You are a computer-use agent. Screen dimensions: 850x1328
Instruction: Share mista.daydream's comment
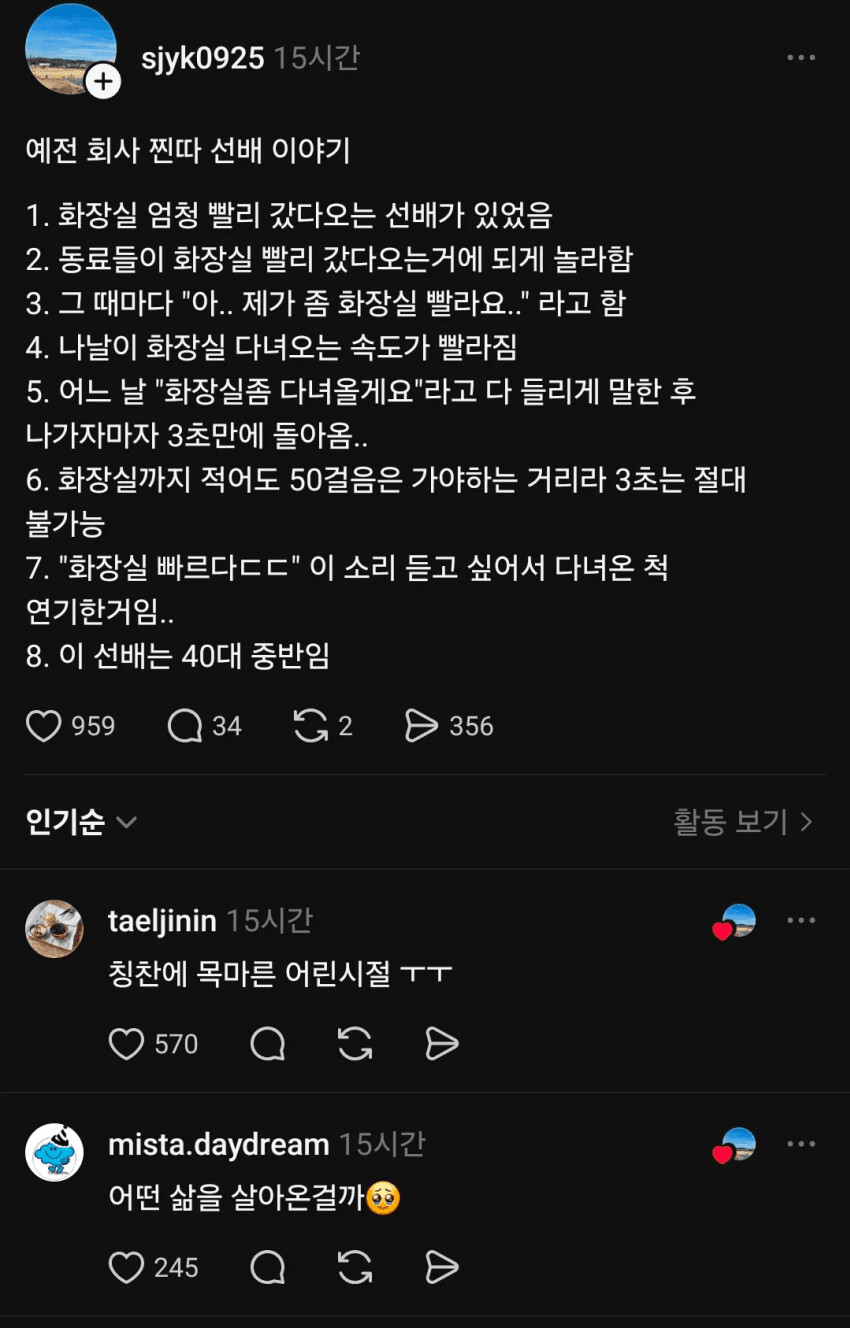[x=441, y=1268]
